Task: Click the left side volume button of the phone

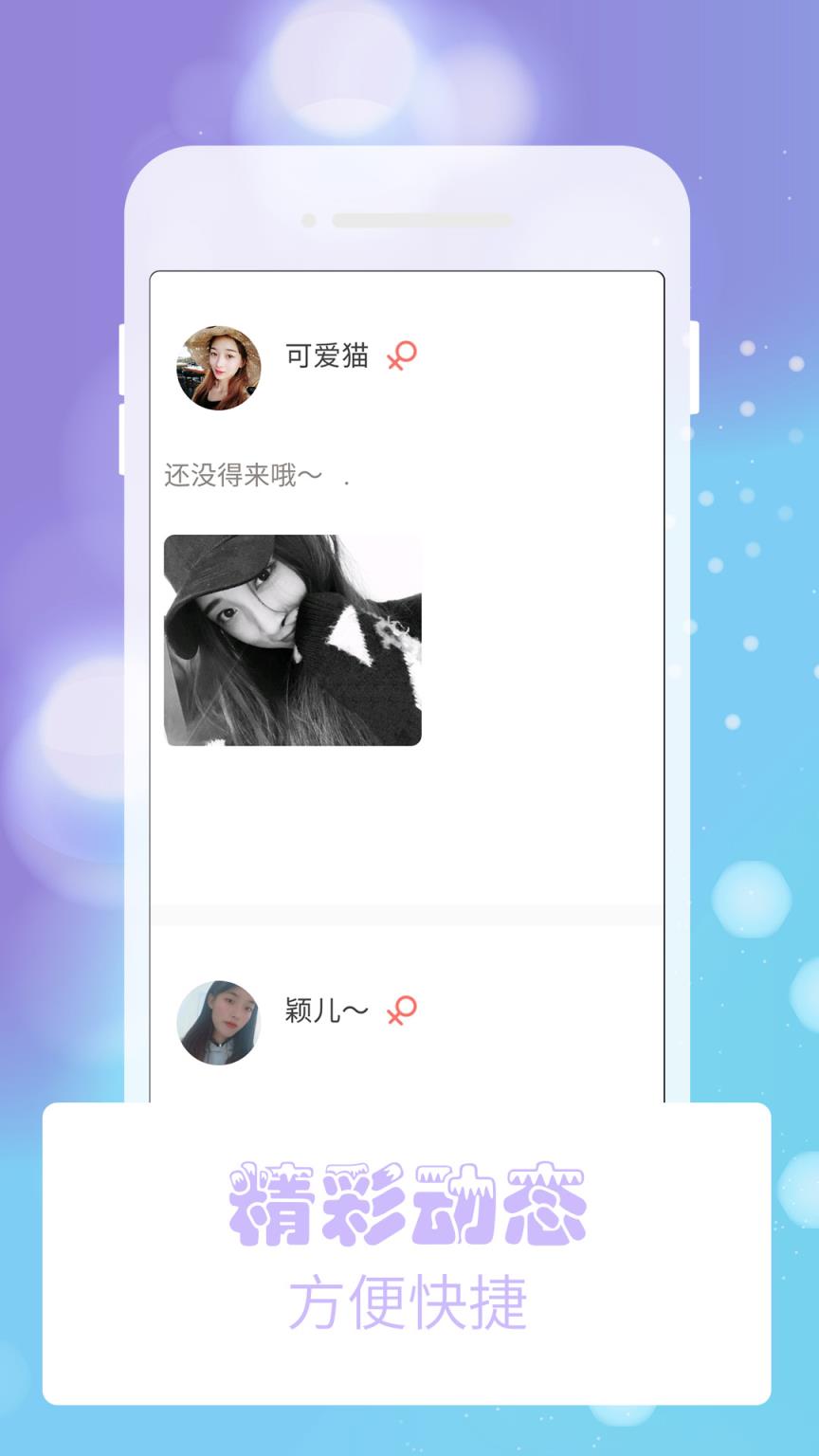Action: coord(120,436)
